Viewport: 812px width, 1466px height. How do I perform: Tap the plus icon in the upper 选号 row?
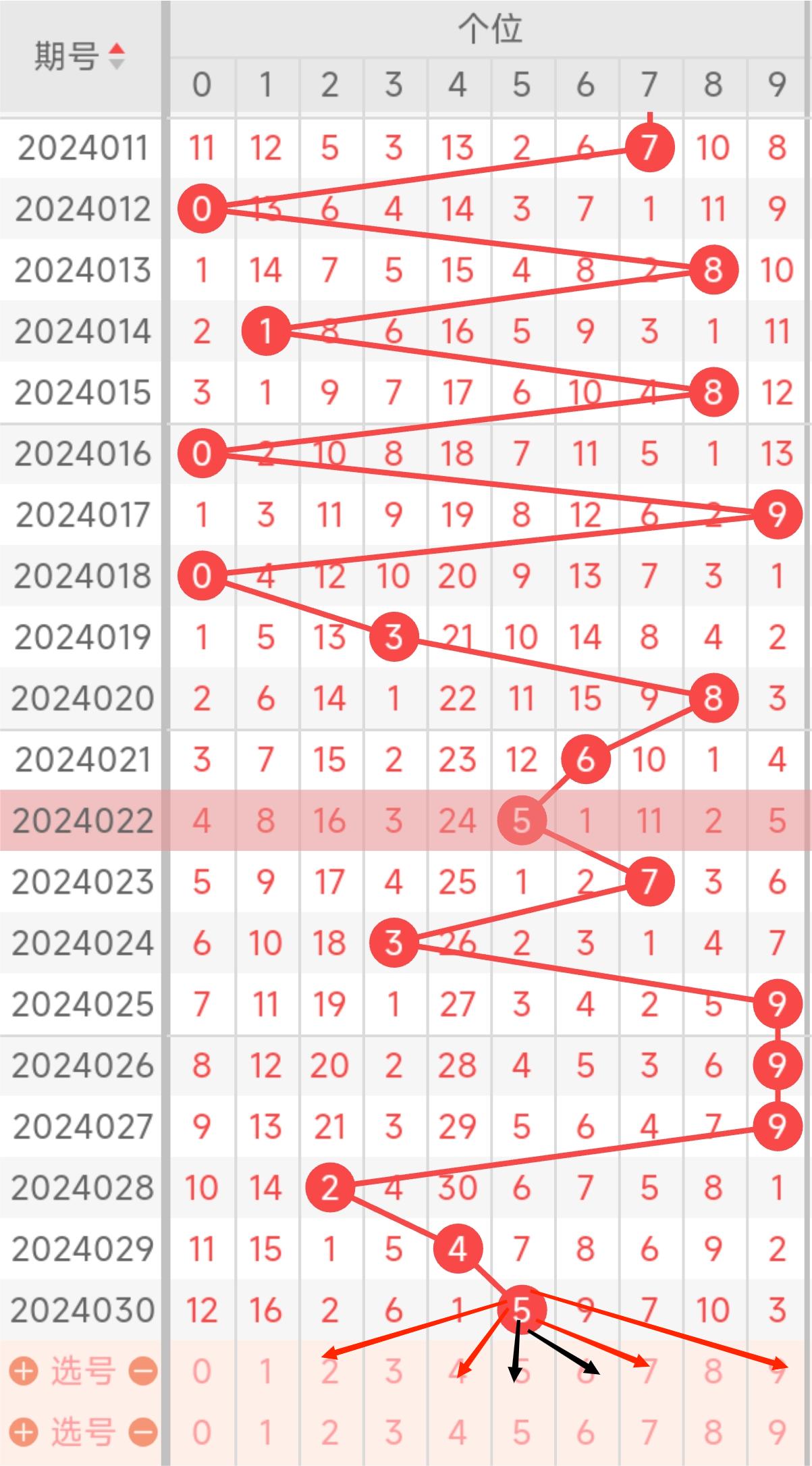(24, 1371)
